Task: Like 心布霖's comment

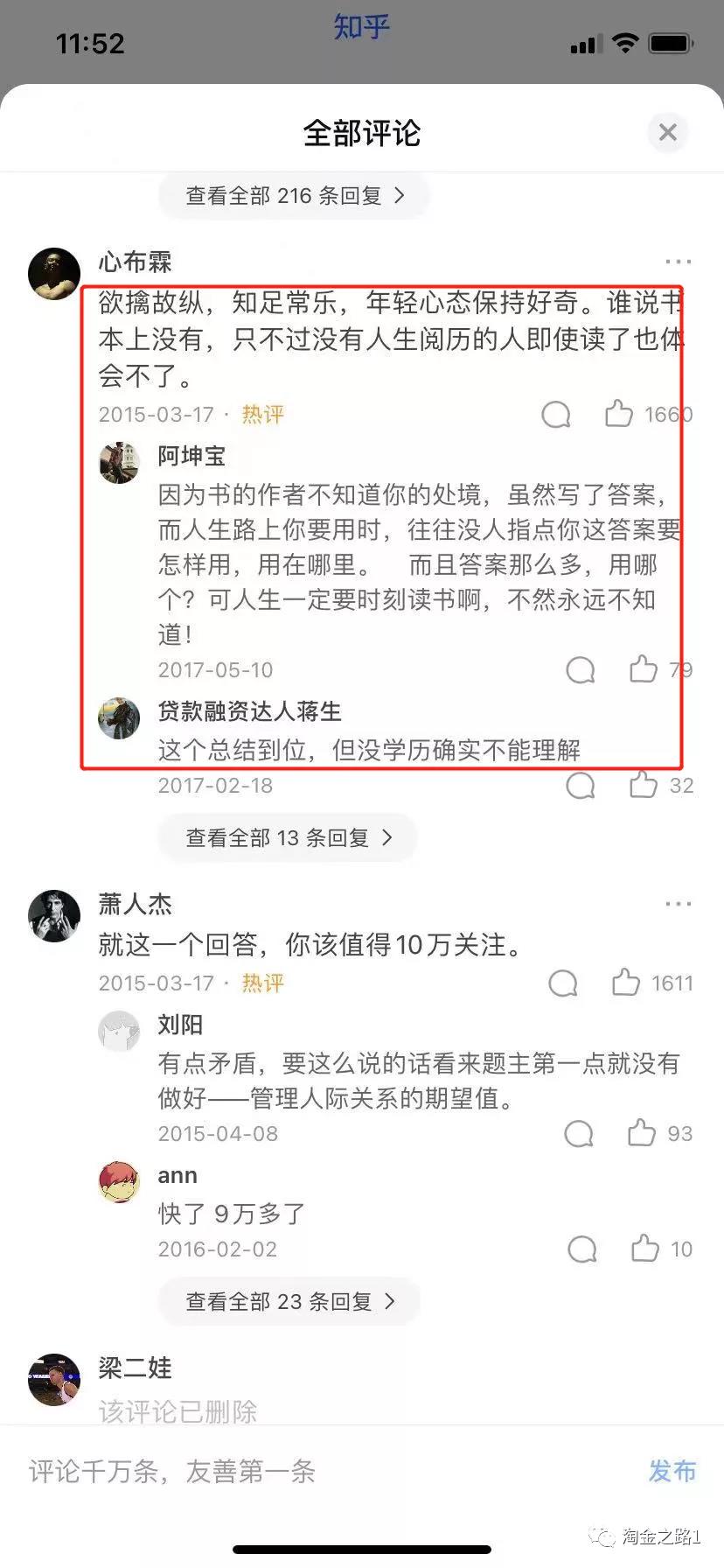Action: click(619, 414)
